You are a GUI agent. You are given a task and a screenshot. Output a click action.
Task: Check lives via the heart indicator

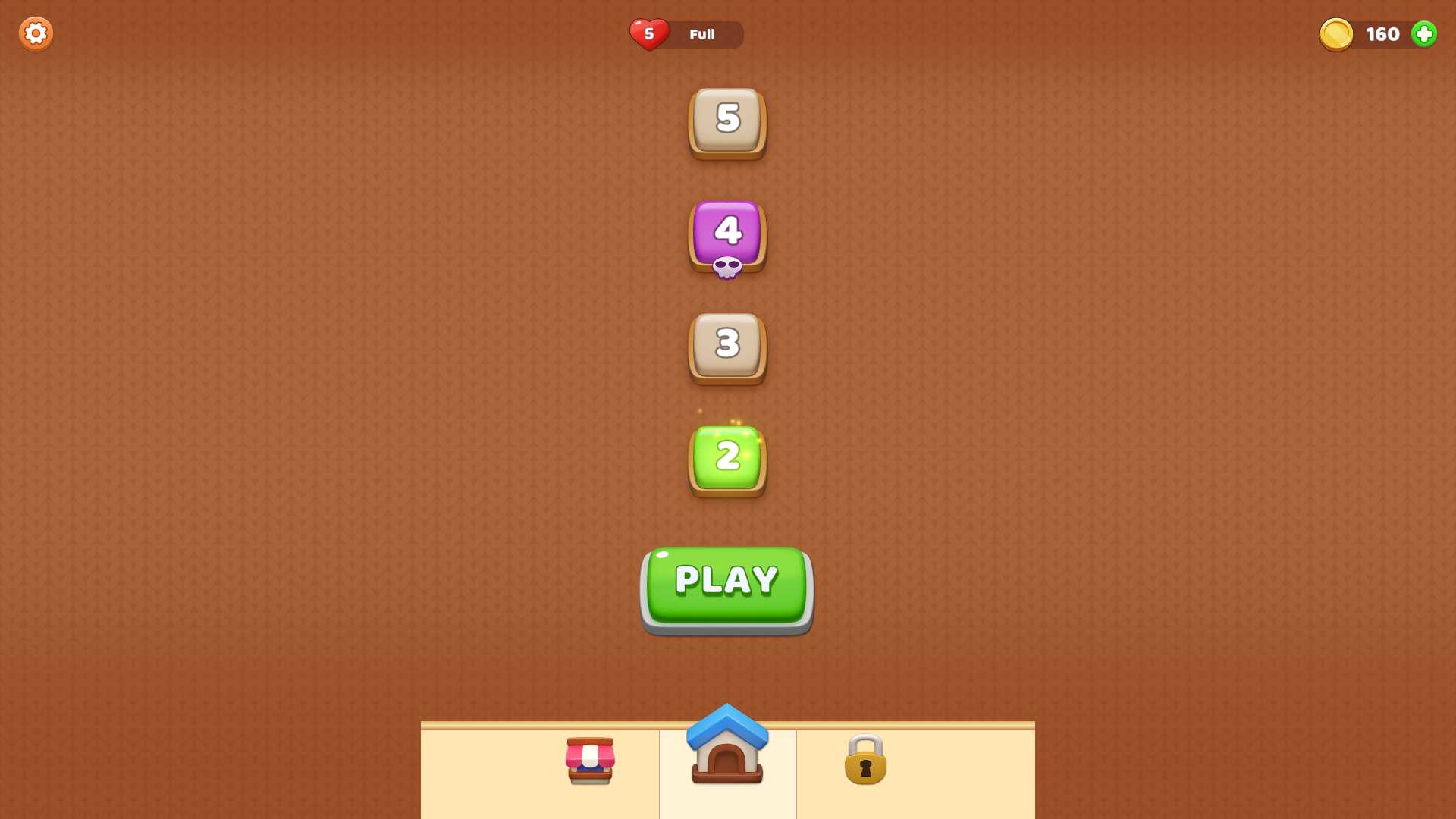click(650, 34)
